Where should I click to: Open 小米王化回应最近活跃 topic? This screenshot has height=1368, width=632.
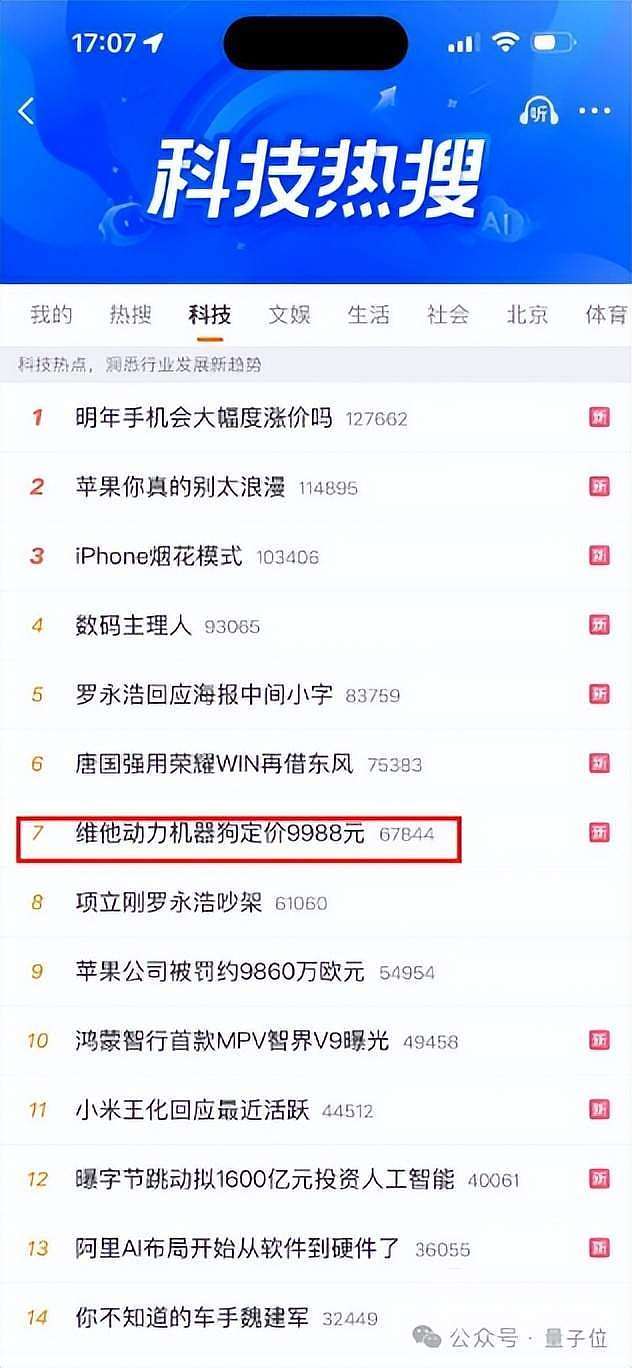click(192, 1110)
